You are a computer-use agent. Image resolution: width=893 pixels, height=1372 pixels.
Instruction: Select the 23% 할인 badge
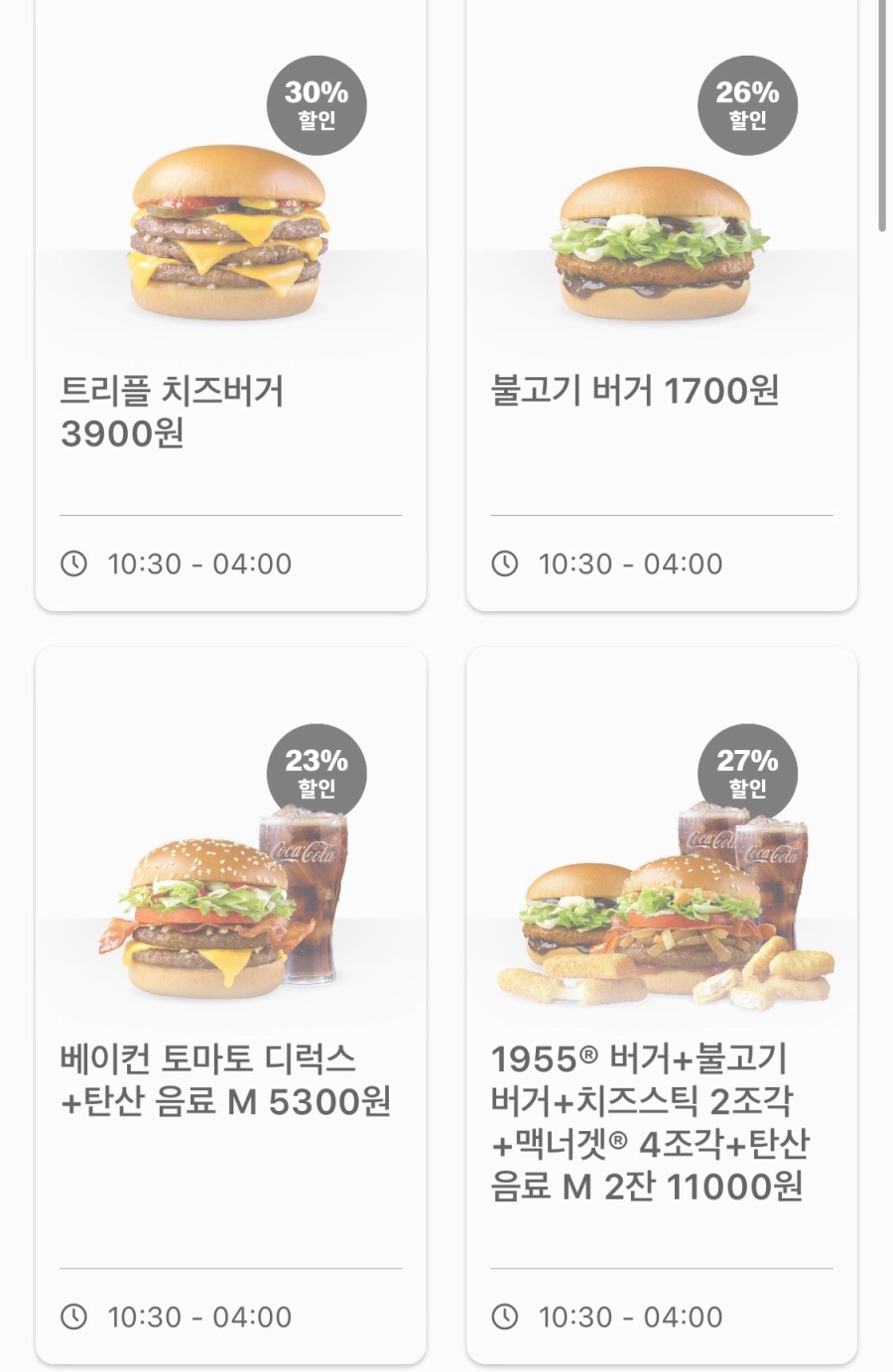316,774
